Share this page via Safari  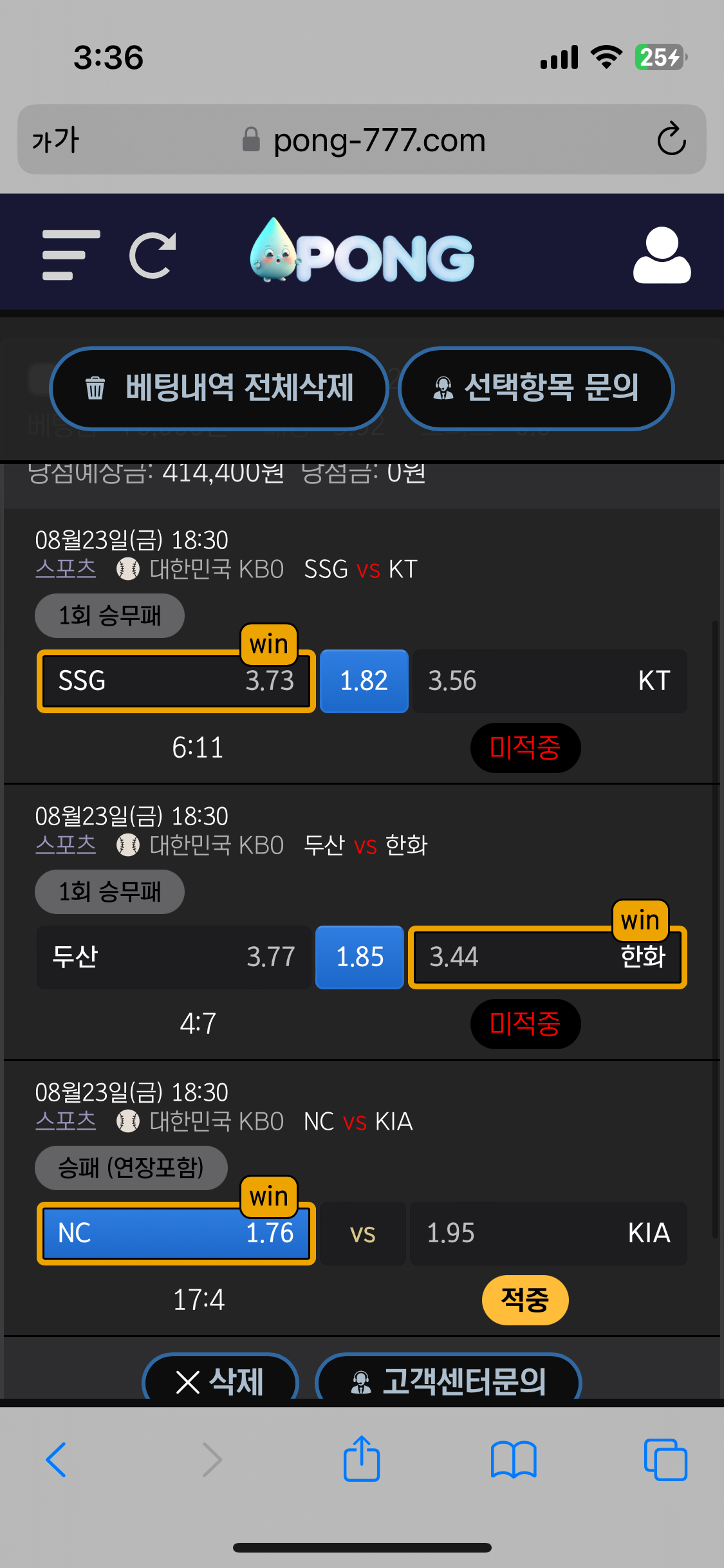pos(362,1459)
